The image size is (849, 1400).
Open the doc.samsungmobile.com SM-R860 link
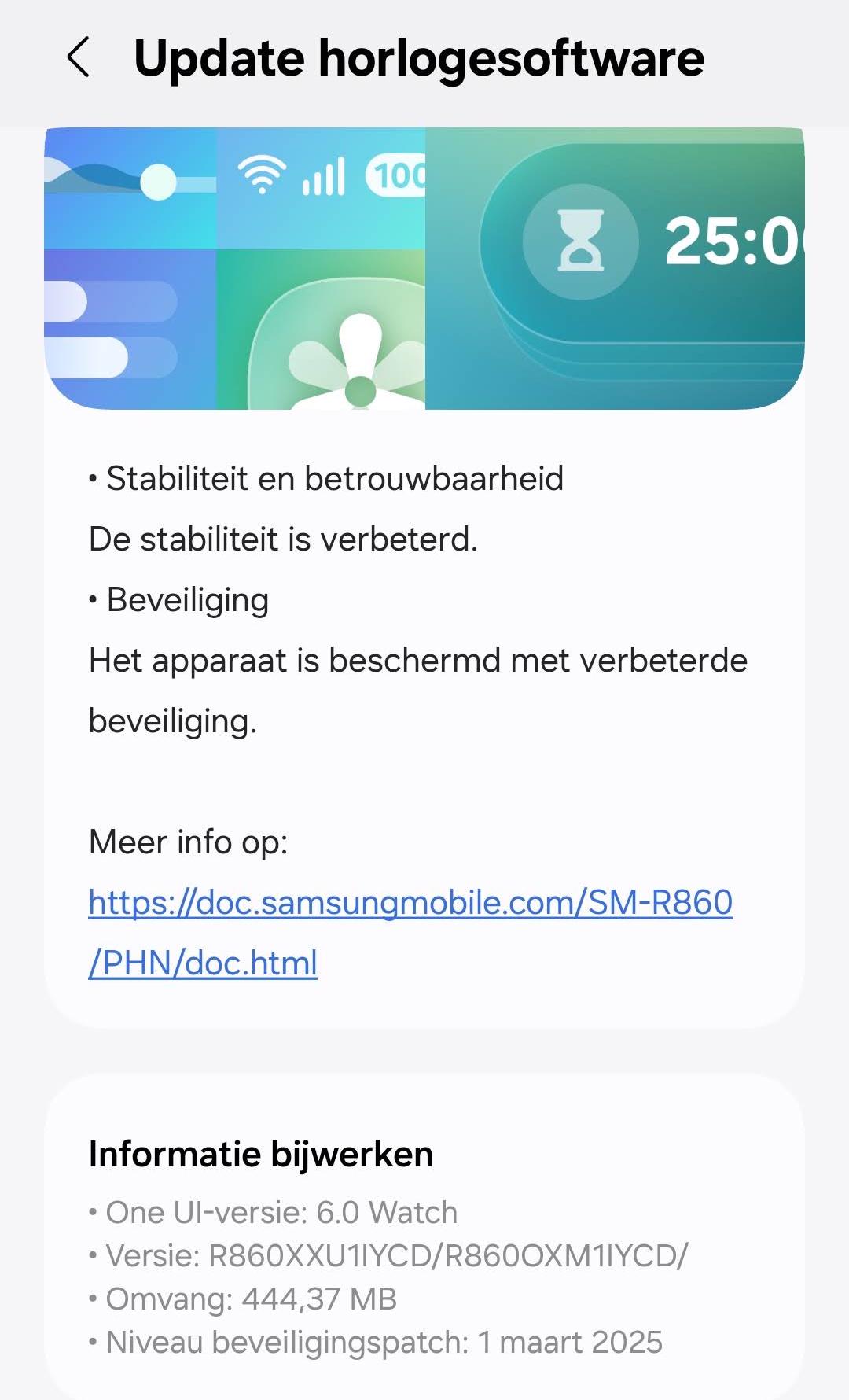(x=410, y=903)
